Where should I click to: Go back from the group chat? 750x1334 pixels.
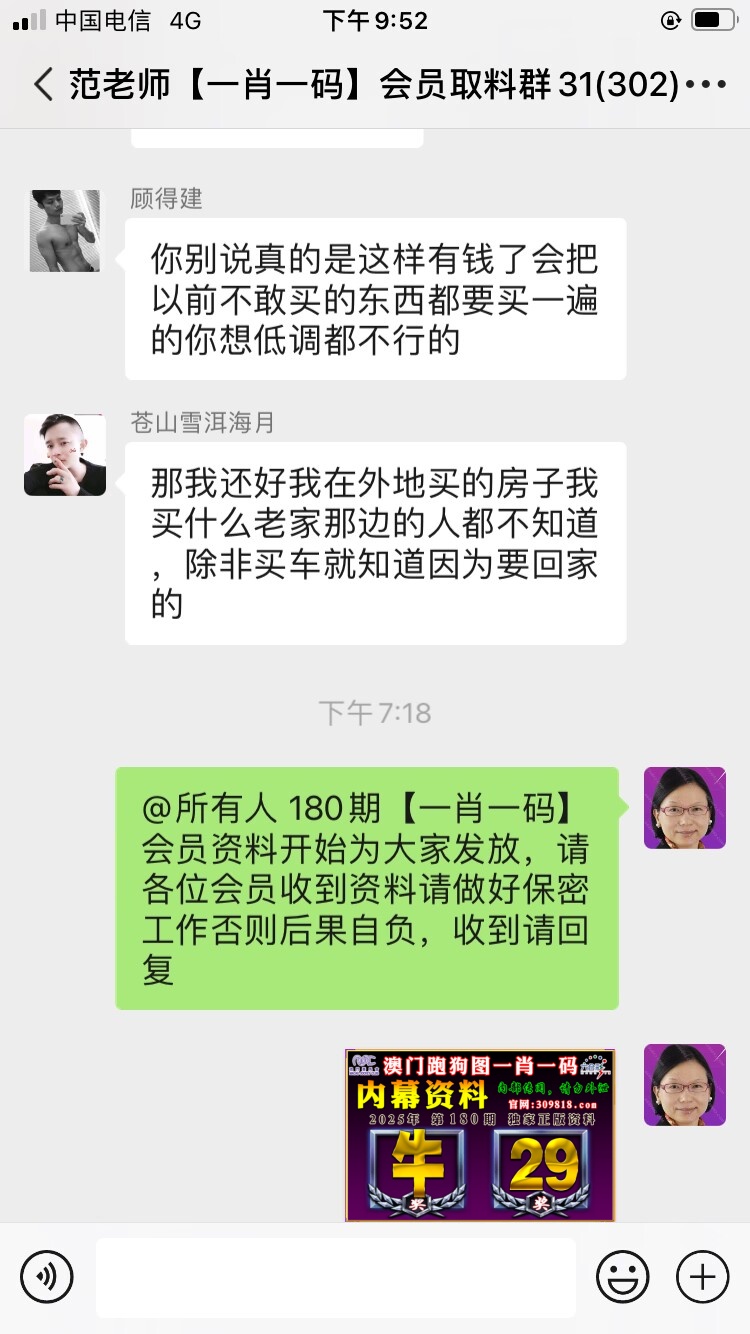(x=42, y=85)
